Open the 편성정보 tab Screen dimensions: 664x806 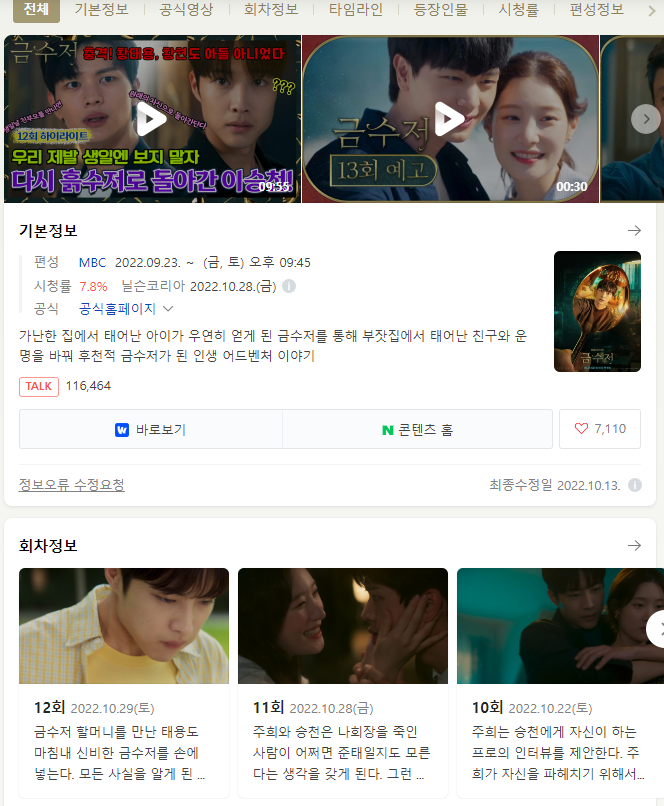coord(597,10)
